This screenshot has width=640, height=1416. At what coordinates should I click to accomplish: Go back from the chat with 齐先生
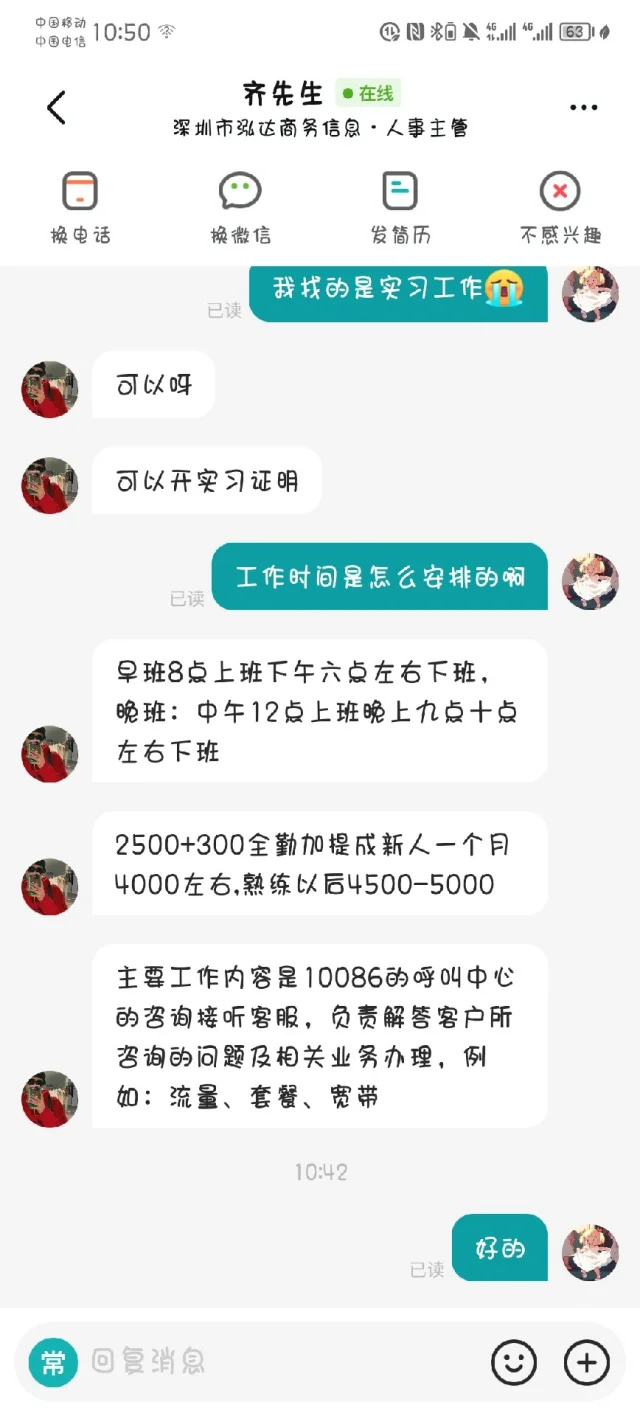(56, 108)
